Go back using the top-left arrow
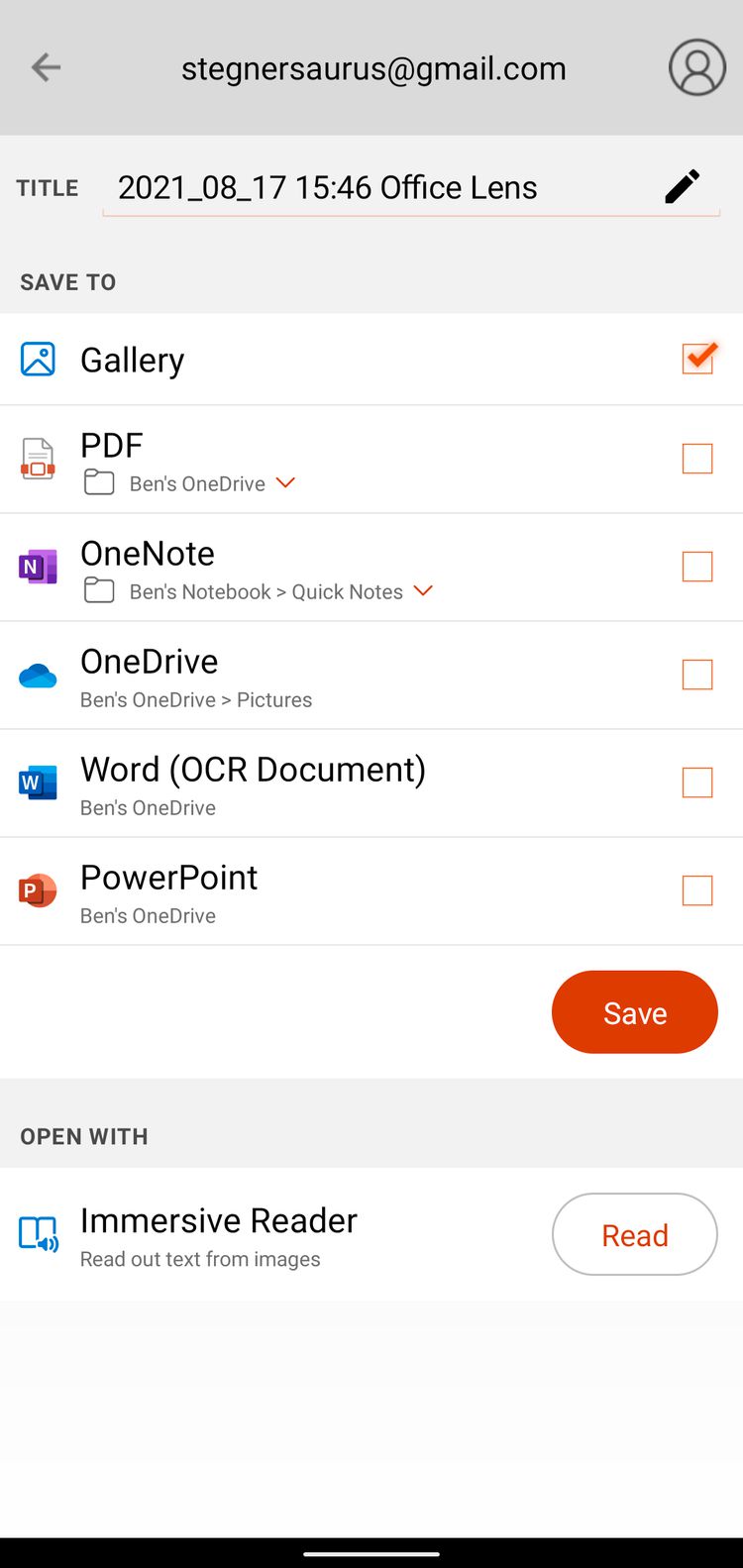Image resolution: width=743 pixels, height=1568 pixels. (46, 67)
